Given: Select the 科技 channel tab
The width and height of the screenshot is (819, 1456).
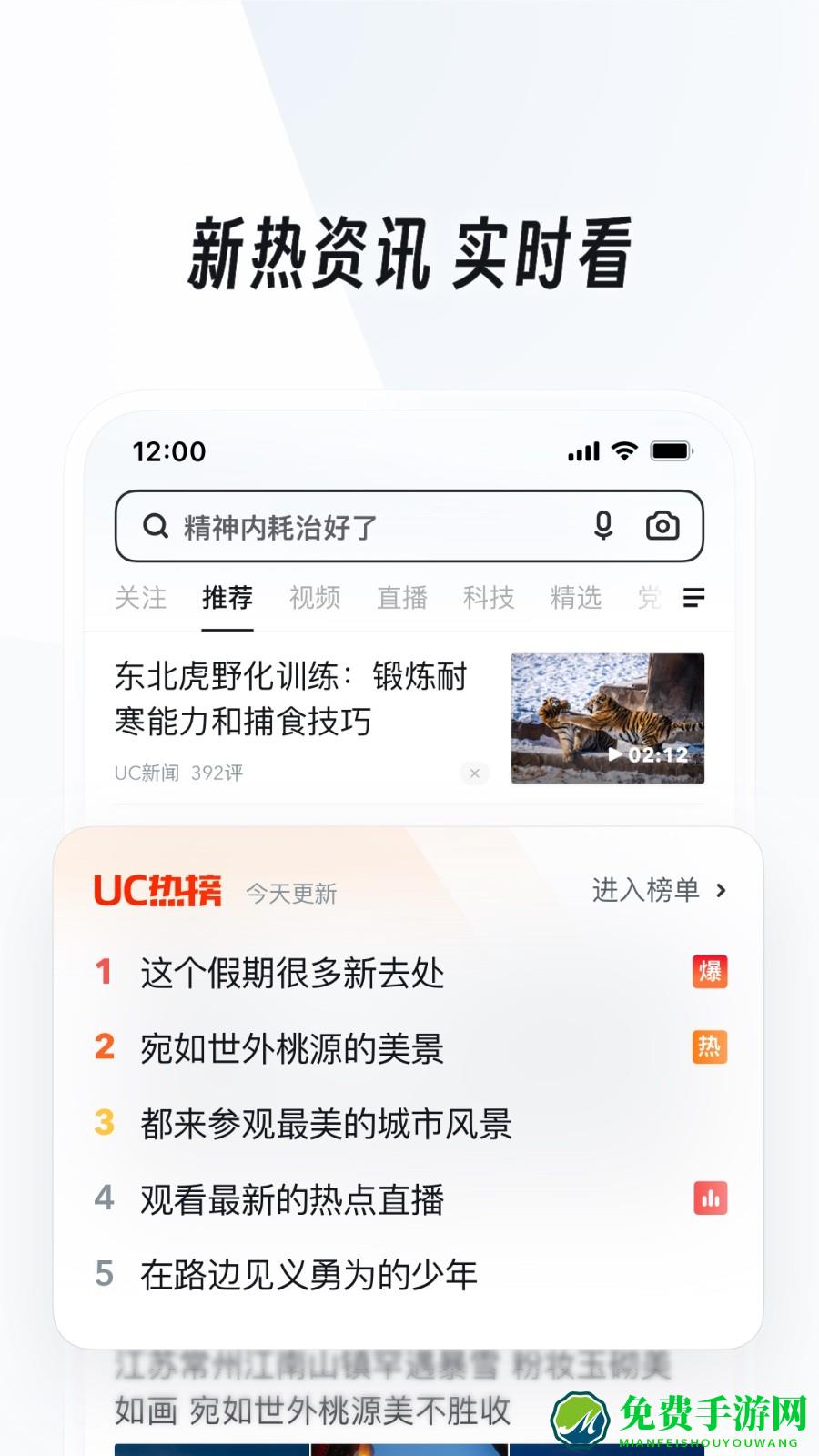Looking at the screenshot, I should pyautogui.click(x=489, y=599).
